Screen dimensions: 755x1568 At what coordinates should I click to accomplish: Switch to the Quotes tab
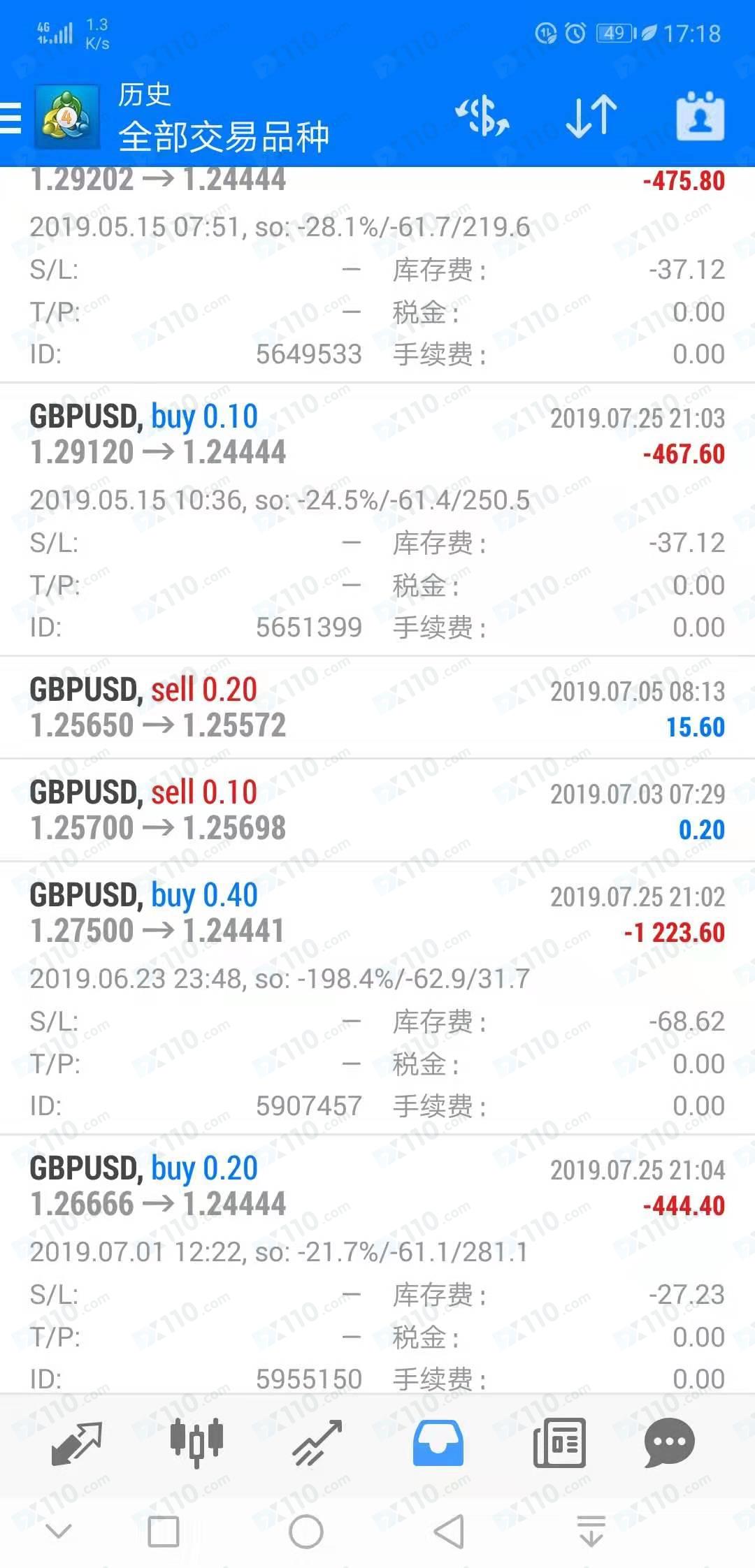point(77,1442)
